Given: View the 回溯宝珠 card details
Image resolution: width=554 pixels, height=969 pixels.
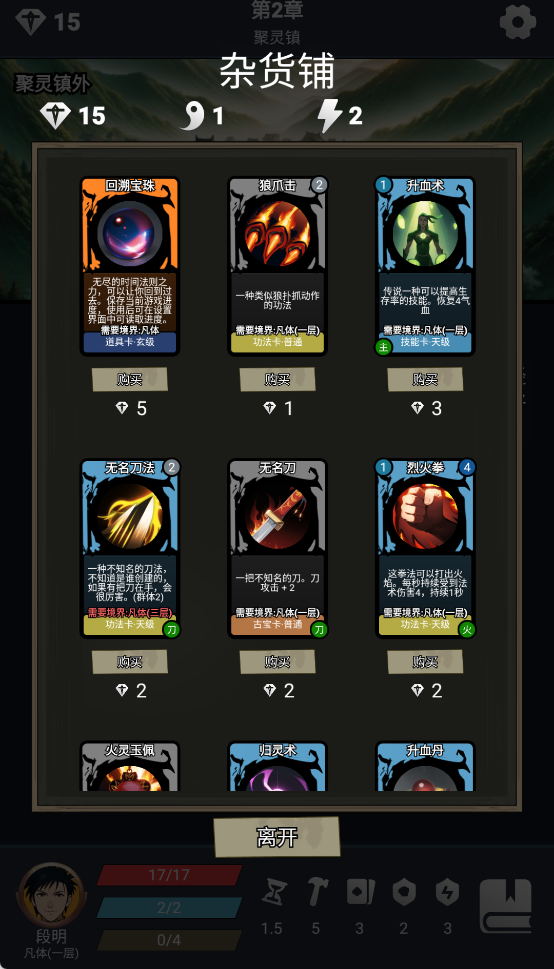Looking at the screenshot, I should [130, 266].
